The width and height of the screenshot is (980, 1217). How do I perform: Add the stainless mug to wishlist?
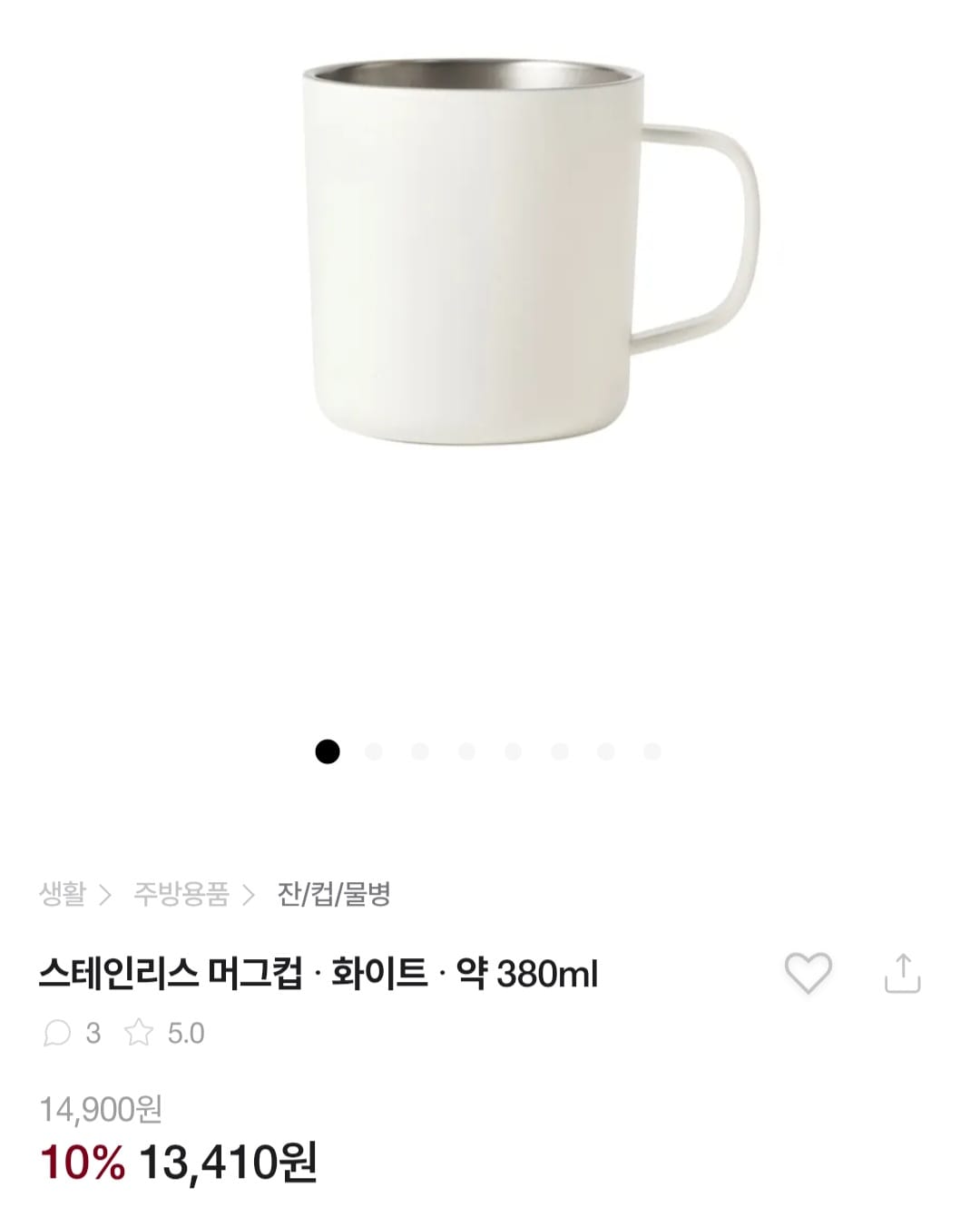click(807, 973)
